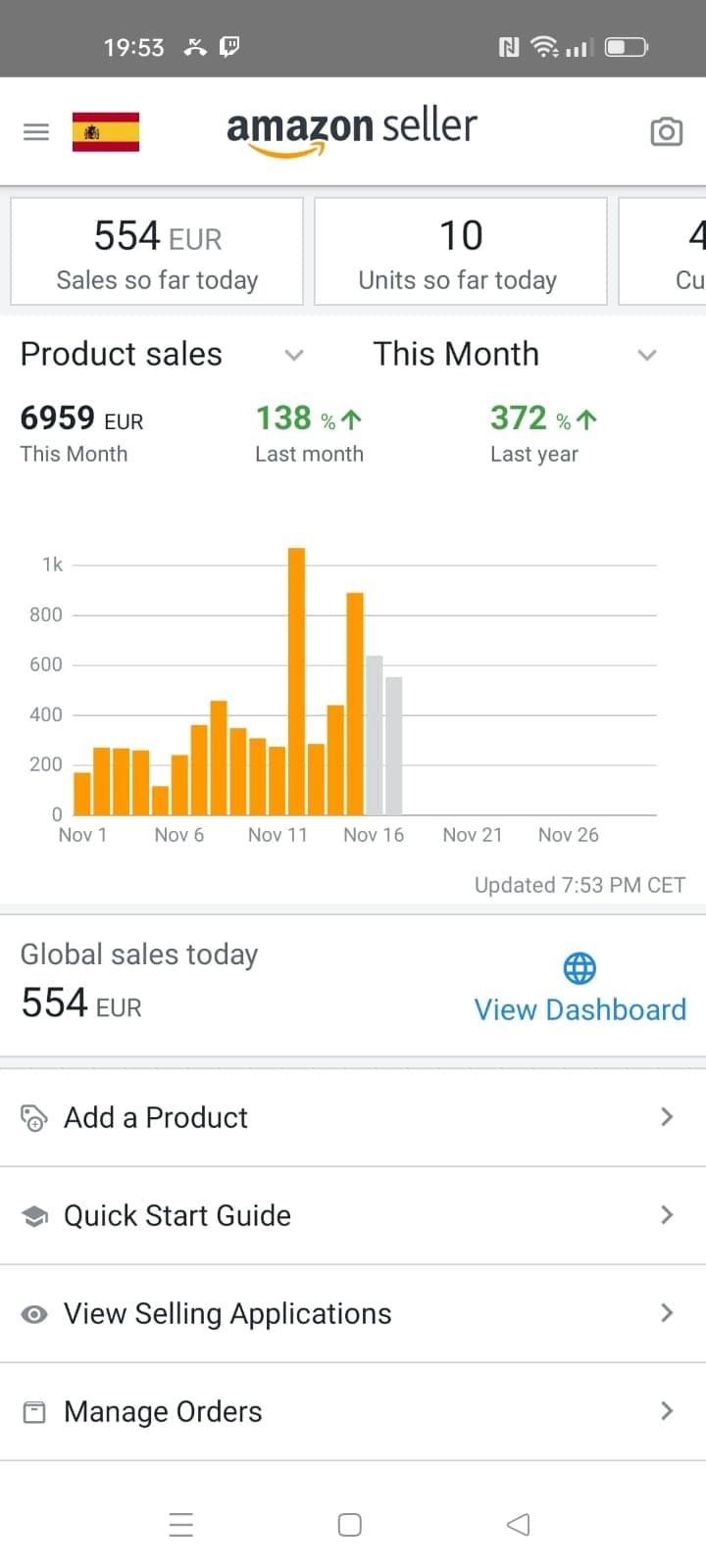Open the camera scanner icon
This screenshot has width=706, height=1568.
point(666,131)
